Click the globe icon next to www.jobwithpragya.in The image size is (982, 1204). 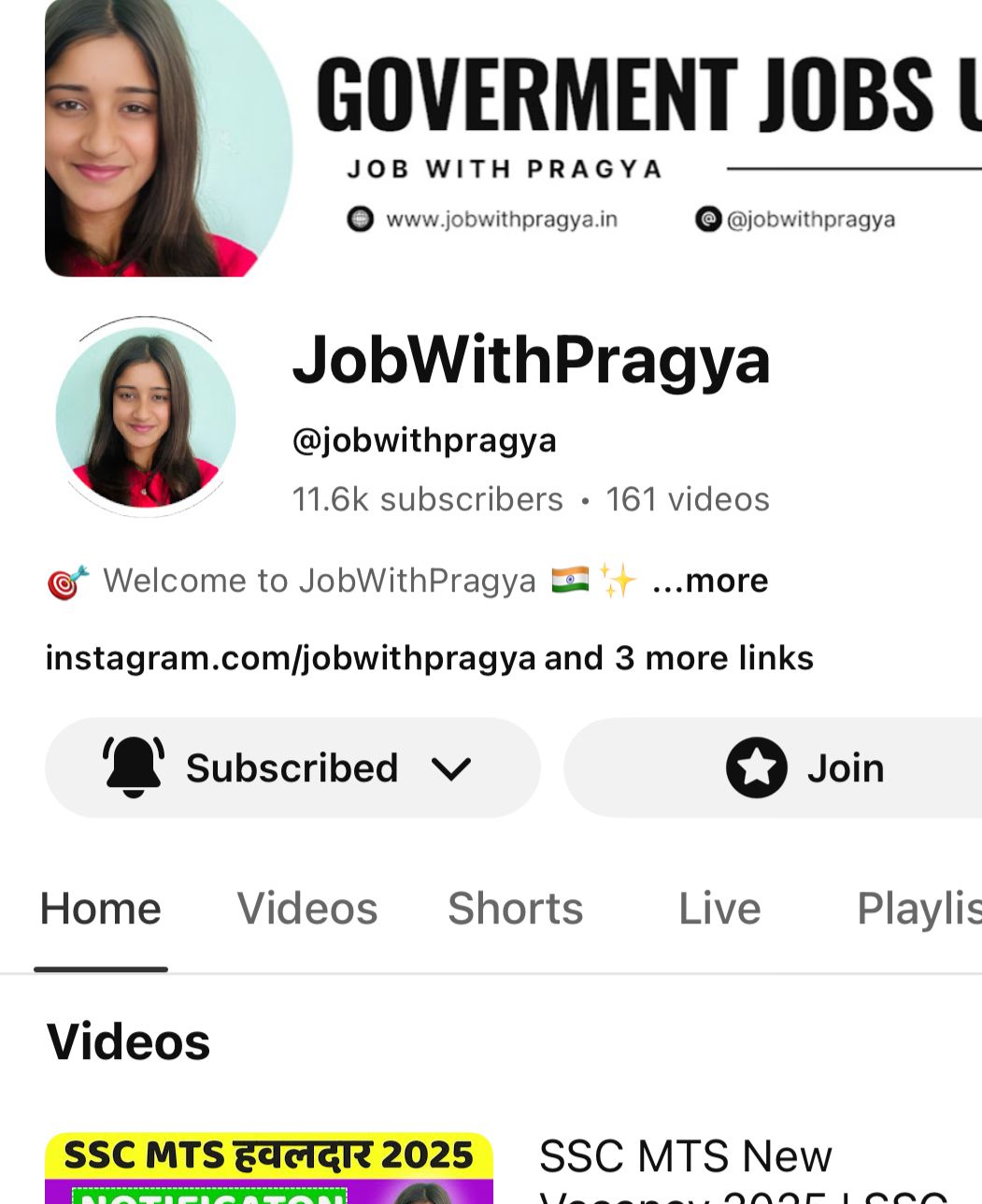pos(360,219)
